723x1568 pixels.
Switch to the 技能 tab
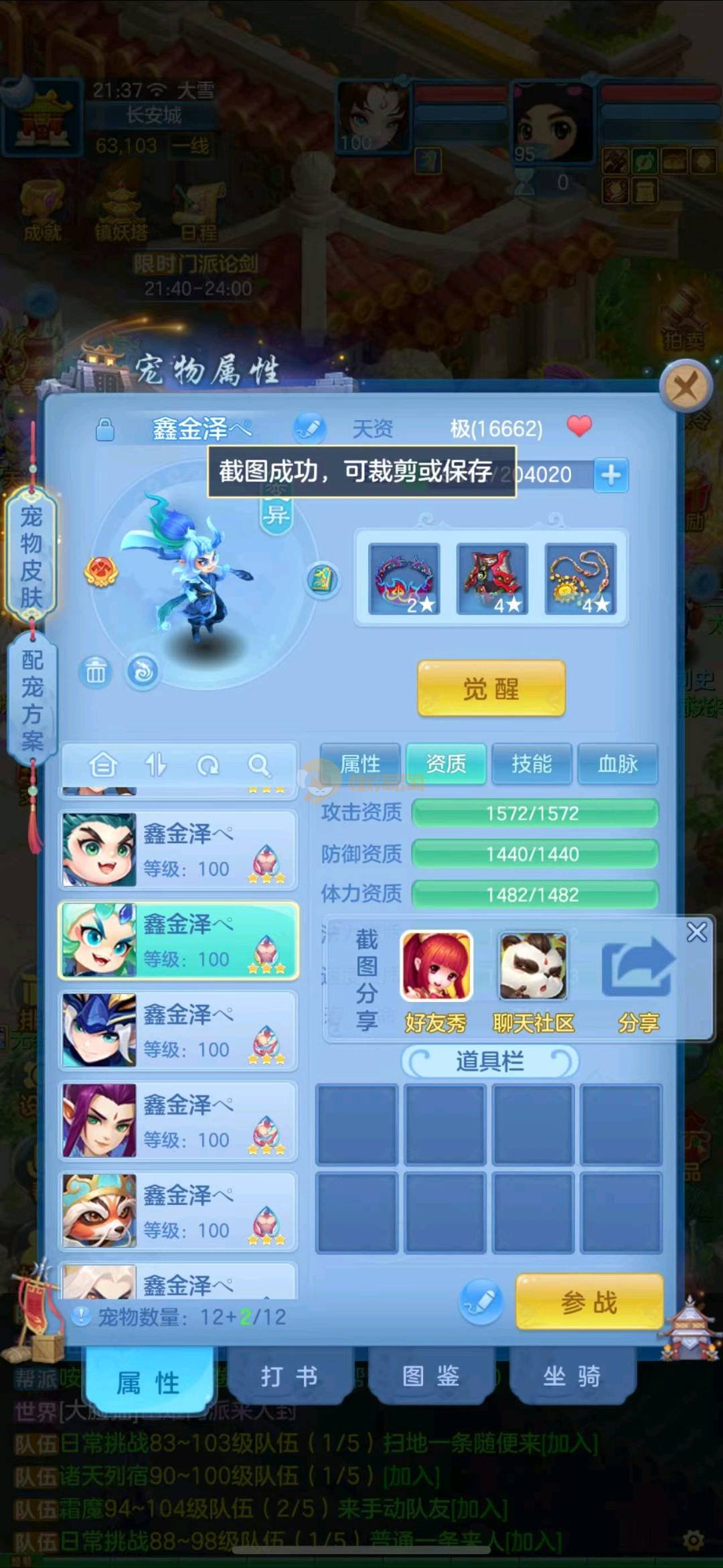(532, 764)
